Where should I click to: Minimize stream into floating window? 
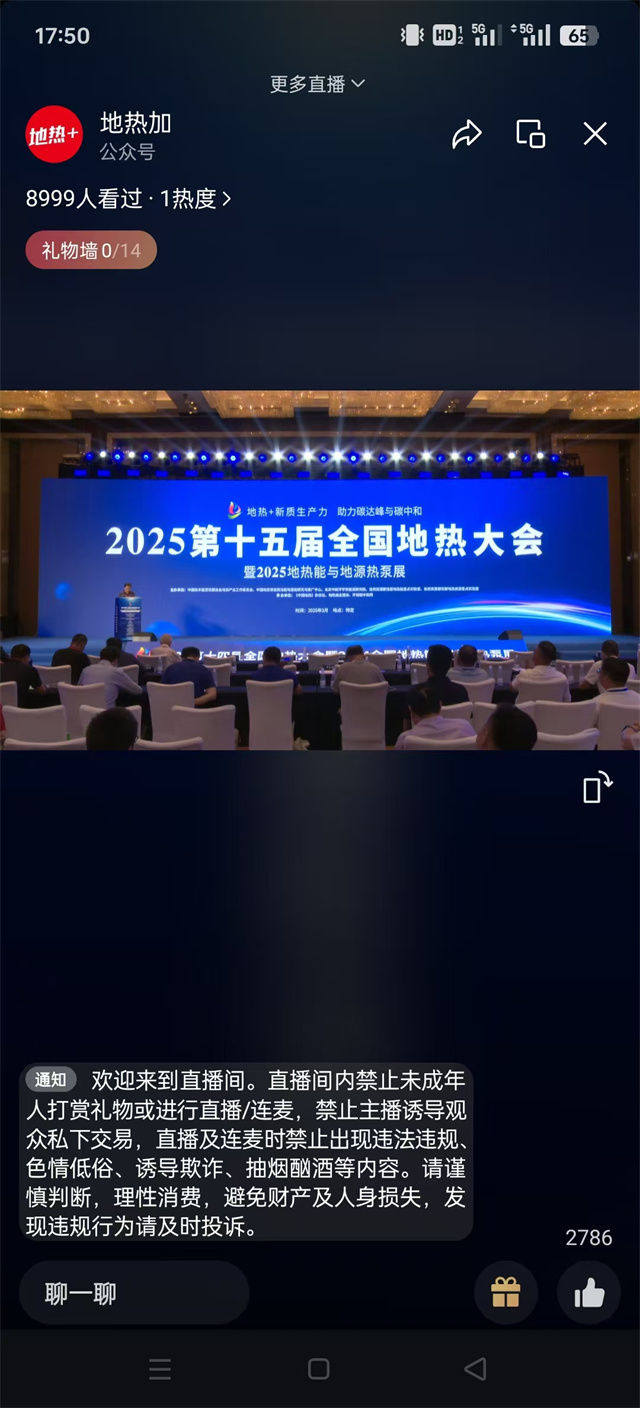pos(531,134)
